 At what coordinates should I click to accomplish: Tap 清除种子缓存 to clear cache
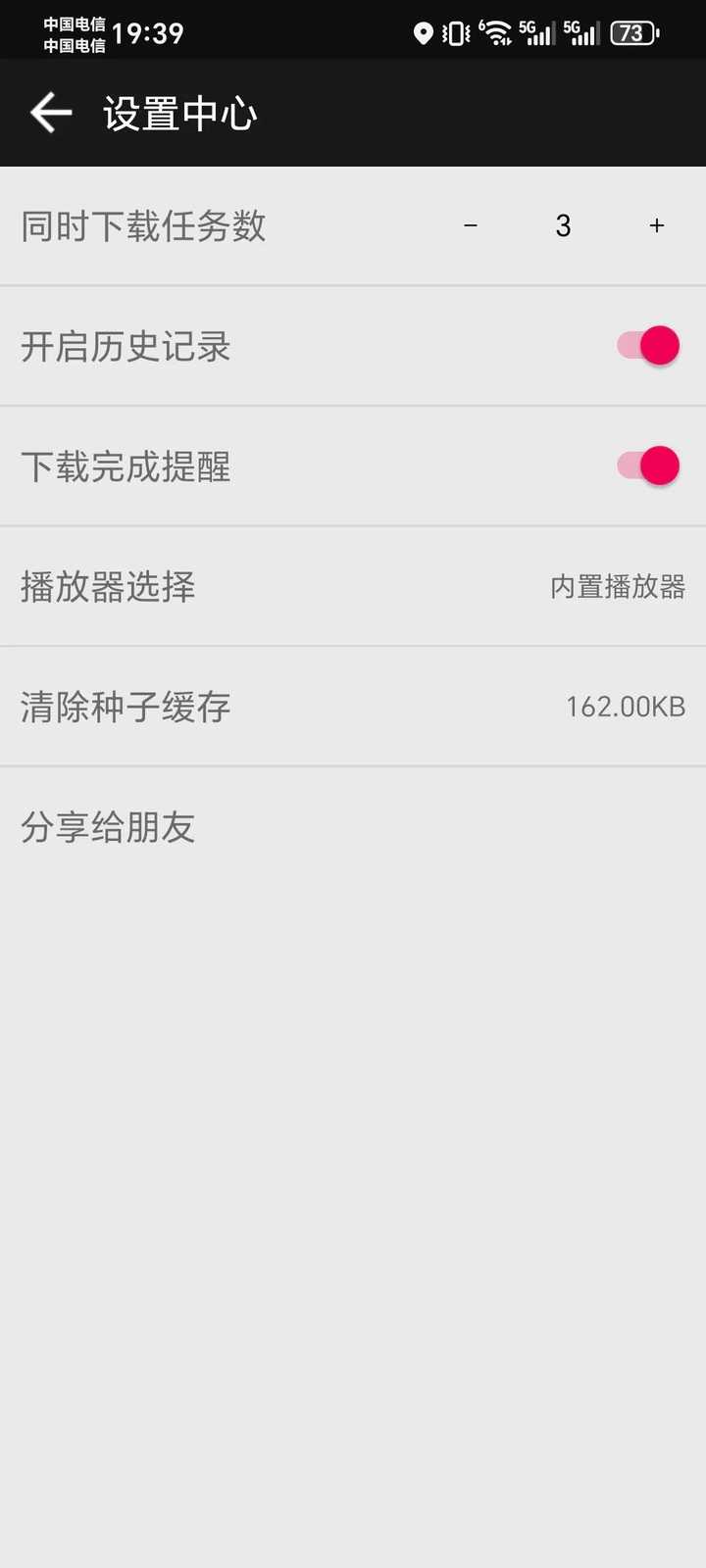353,707
